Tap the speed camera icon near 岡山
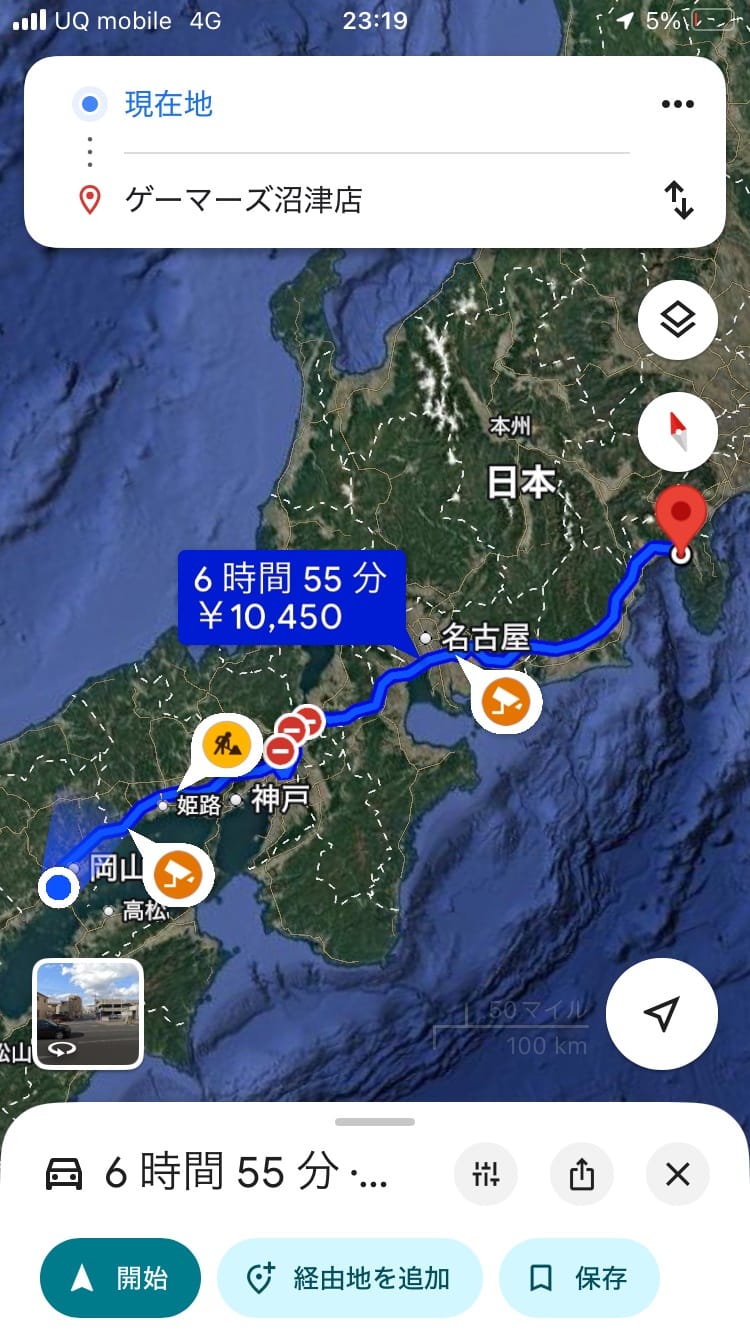 [178, 876]
